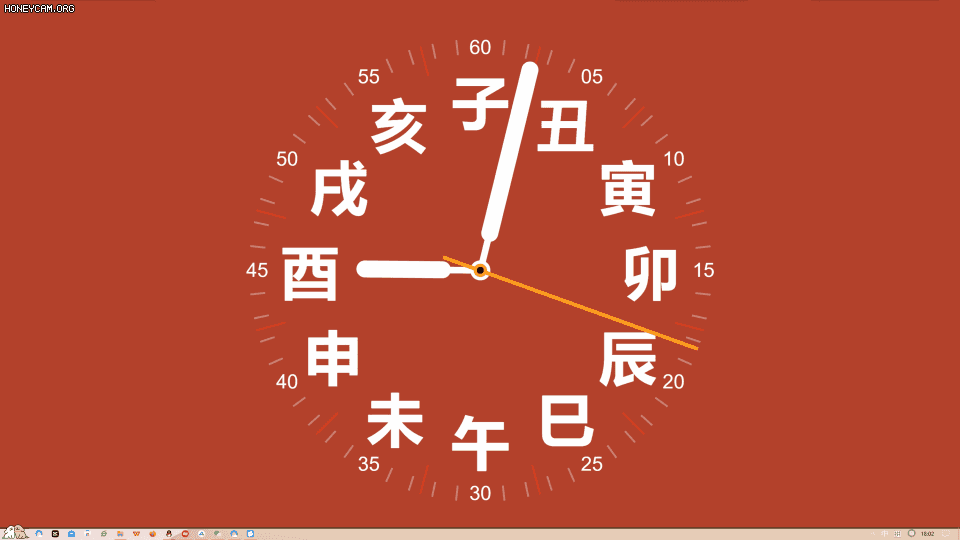Launch WPS from the taskbar
960x540 pixels.
click(x=136, y=534)
